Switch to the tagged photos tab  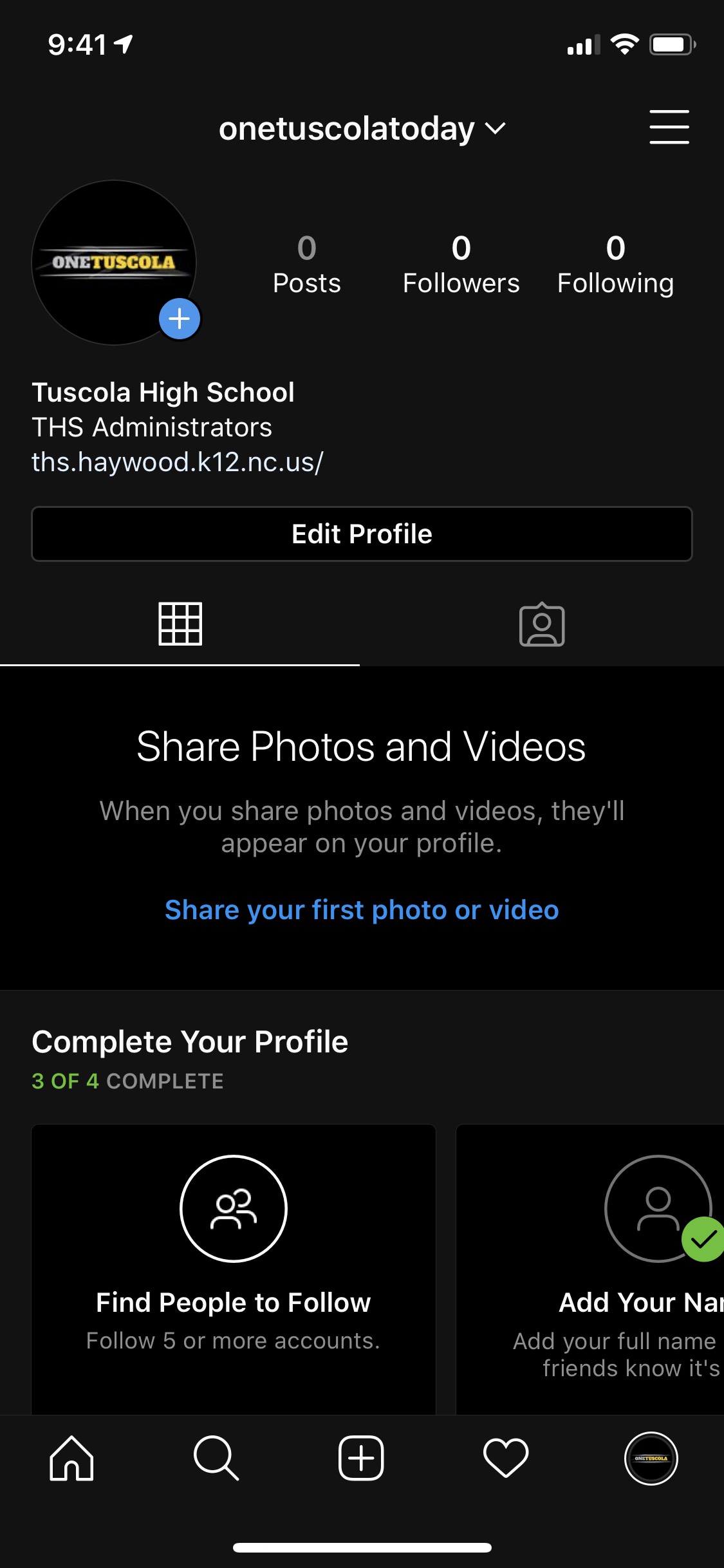[542, 624]
